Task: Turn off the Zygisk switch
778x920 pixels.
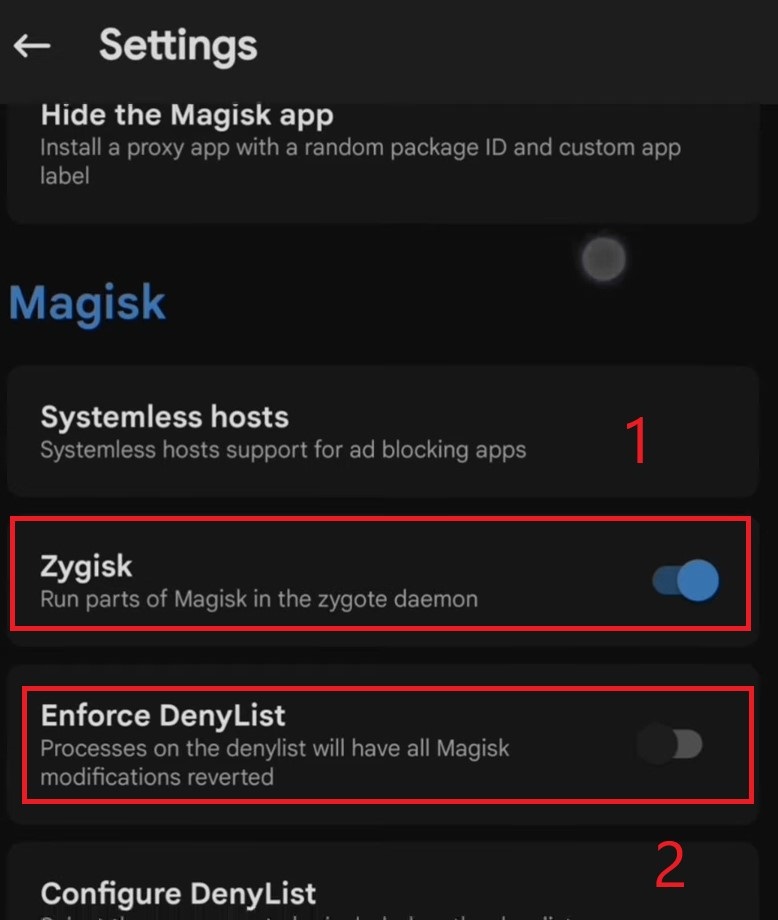Action: [686, 581]
